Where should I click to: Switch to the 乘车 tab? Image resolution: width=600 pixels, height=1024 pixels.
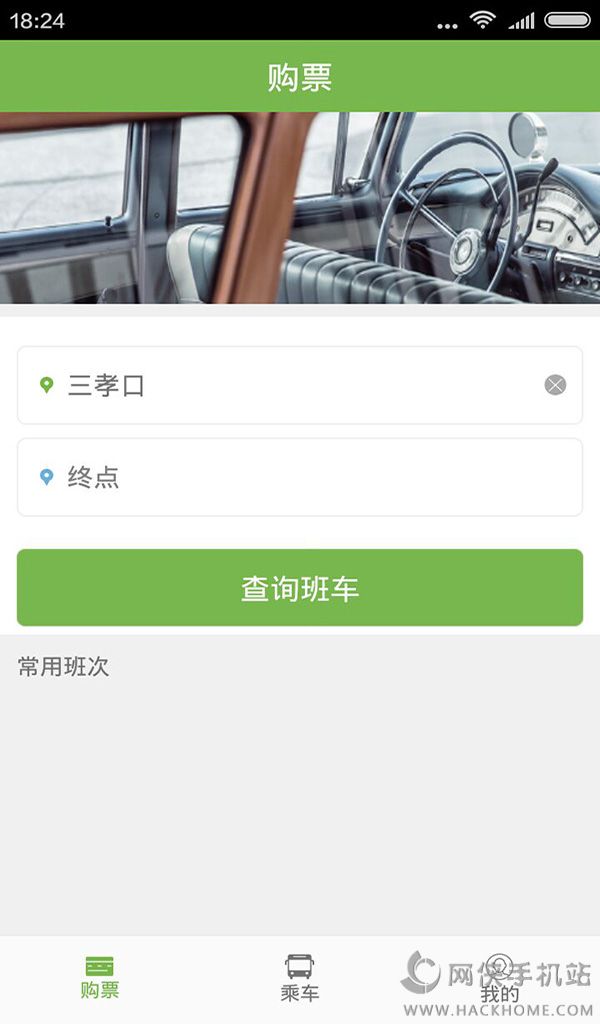pyautogui.click(x=300, y=977)
